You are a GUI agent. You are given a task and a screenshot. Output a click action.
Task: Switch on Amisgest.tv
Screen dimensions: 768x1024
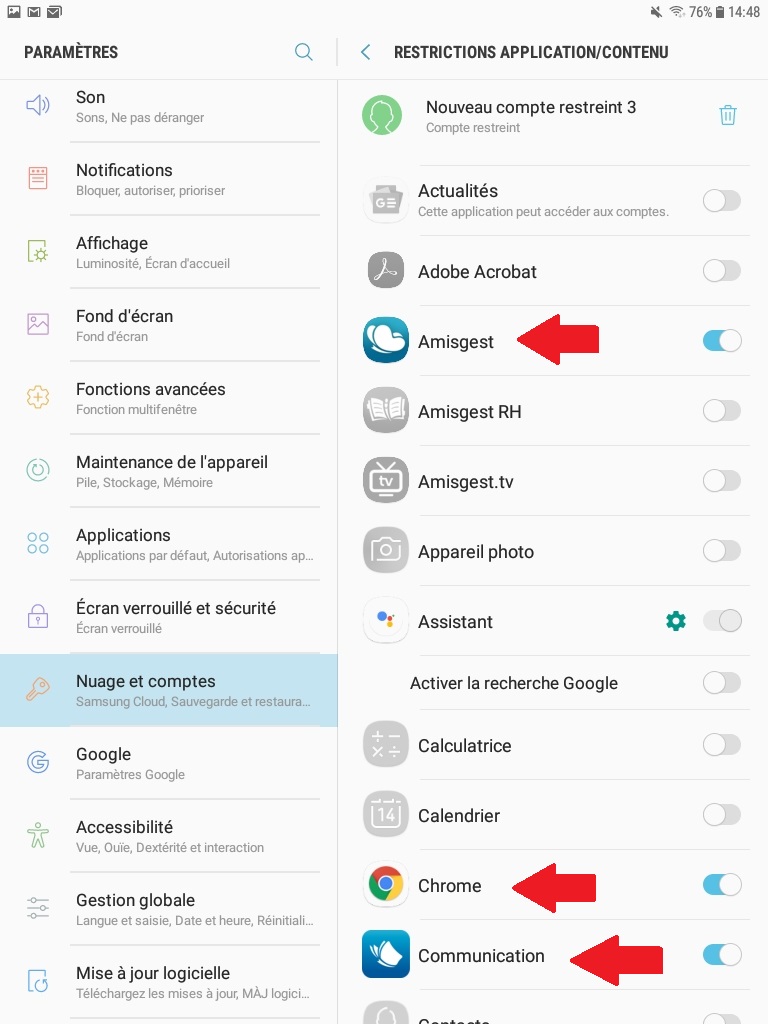[x=721, y=481]
